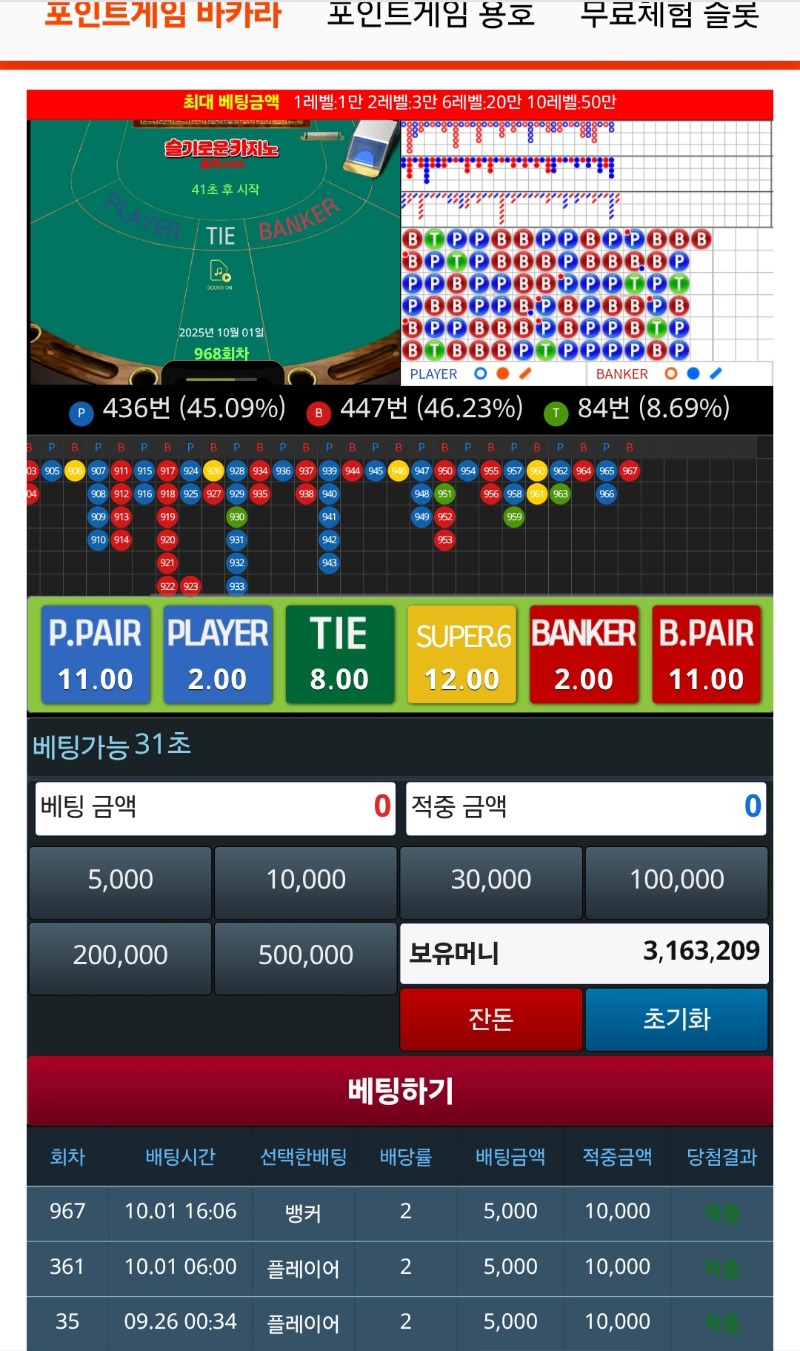Switch to the 포인트게임 바카라 tab
800x1351 pixels.
163,16
